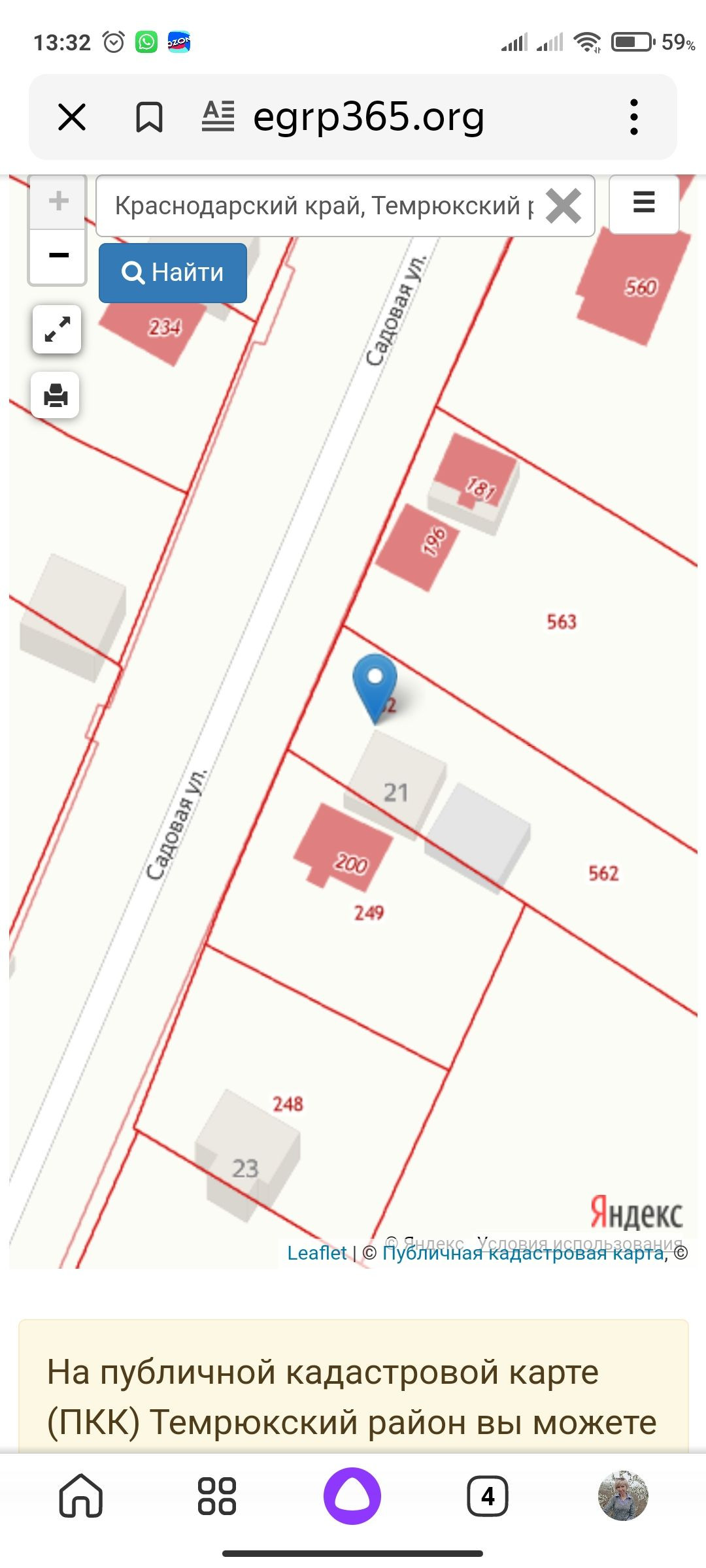Image resolution: width=706 pixels, height=1568 pixels.
Task: Go to the browser home page
Action: [x=81, y=1495]
